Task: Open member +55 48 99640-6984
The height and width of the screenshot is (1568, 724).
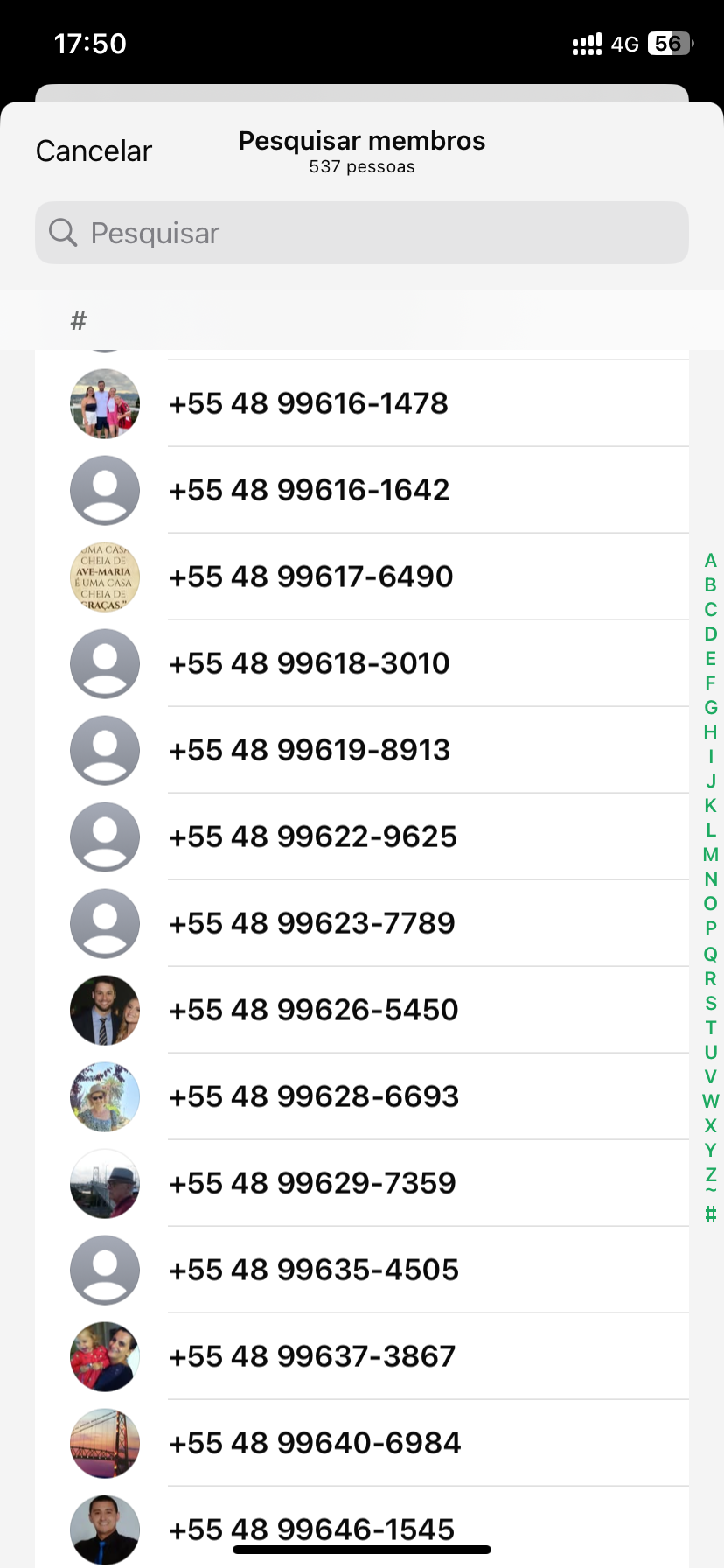Action: tap(314, 1443)
